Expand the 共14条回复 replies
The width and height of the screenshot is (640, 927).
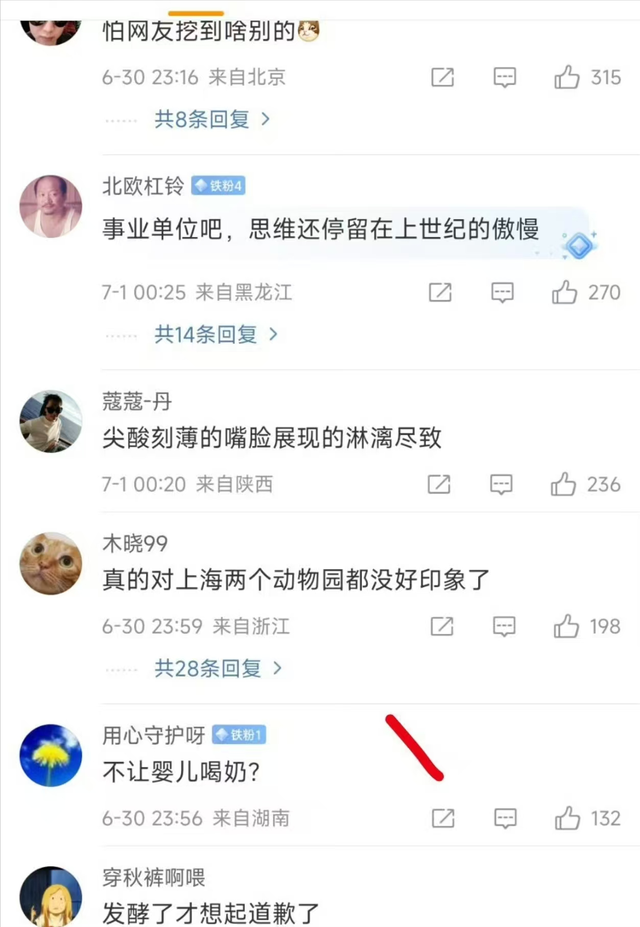(x=215, y=334)
